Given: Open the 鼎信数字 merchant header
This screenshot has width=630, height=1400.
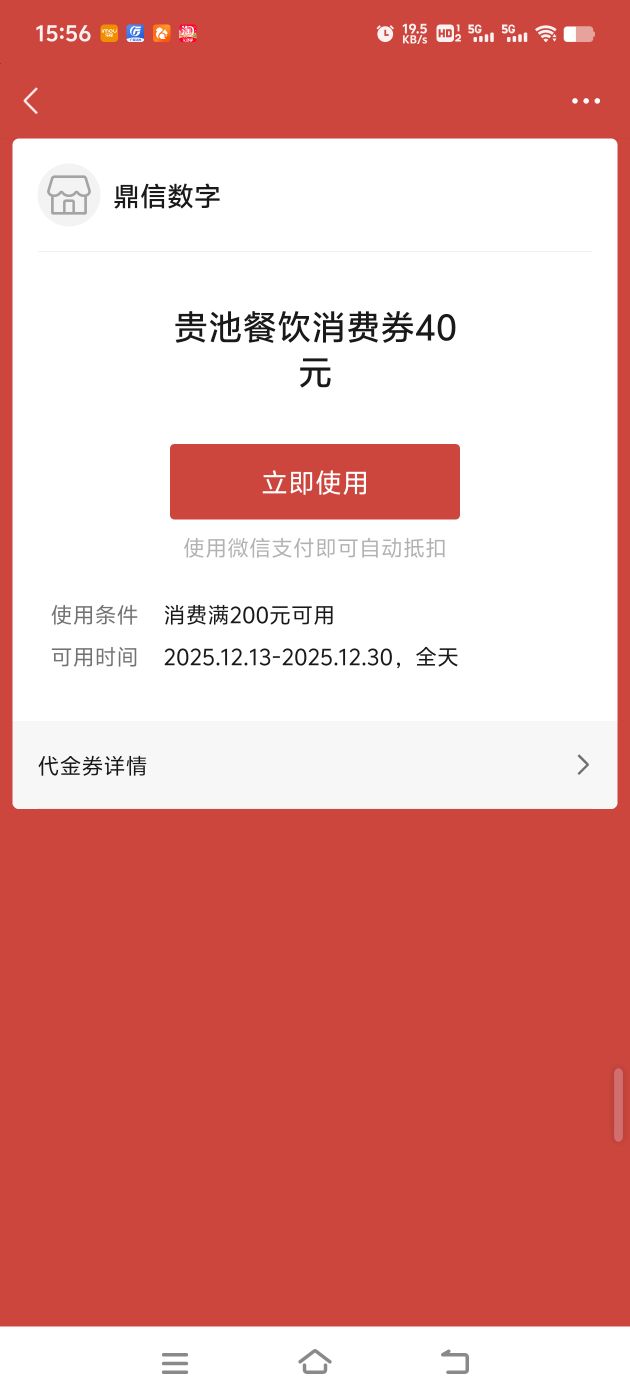Looking at the screenshot, I should point(166,196).
